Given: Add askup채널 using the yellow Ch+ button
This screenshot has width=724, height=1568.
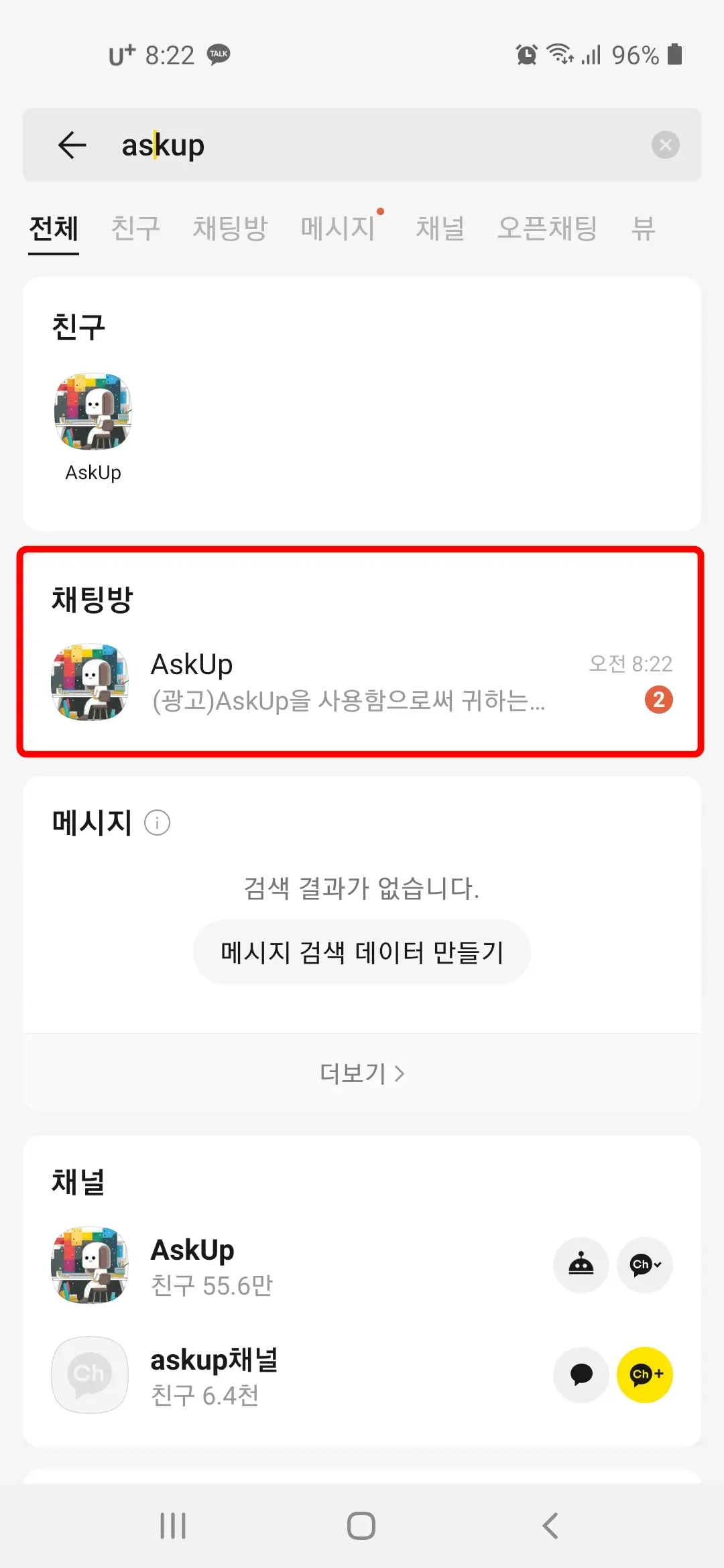Looking at the screenshot, I should tap(644, 1375).
